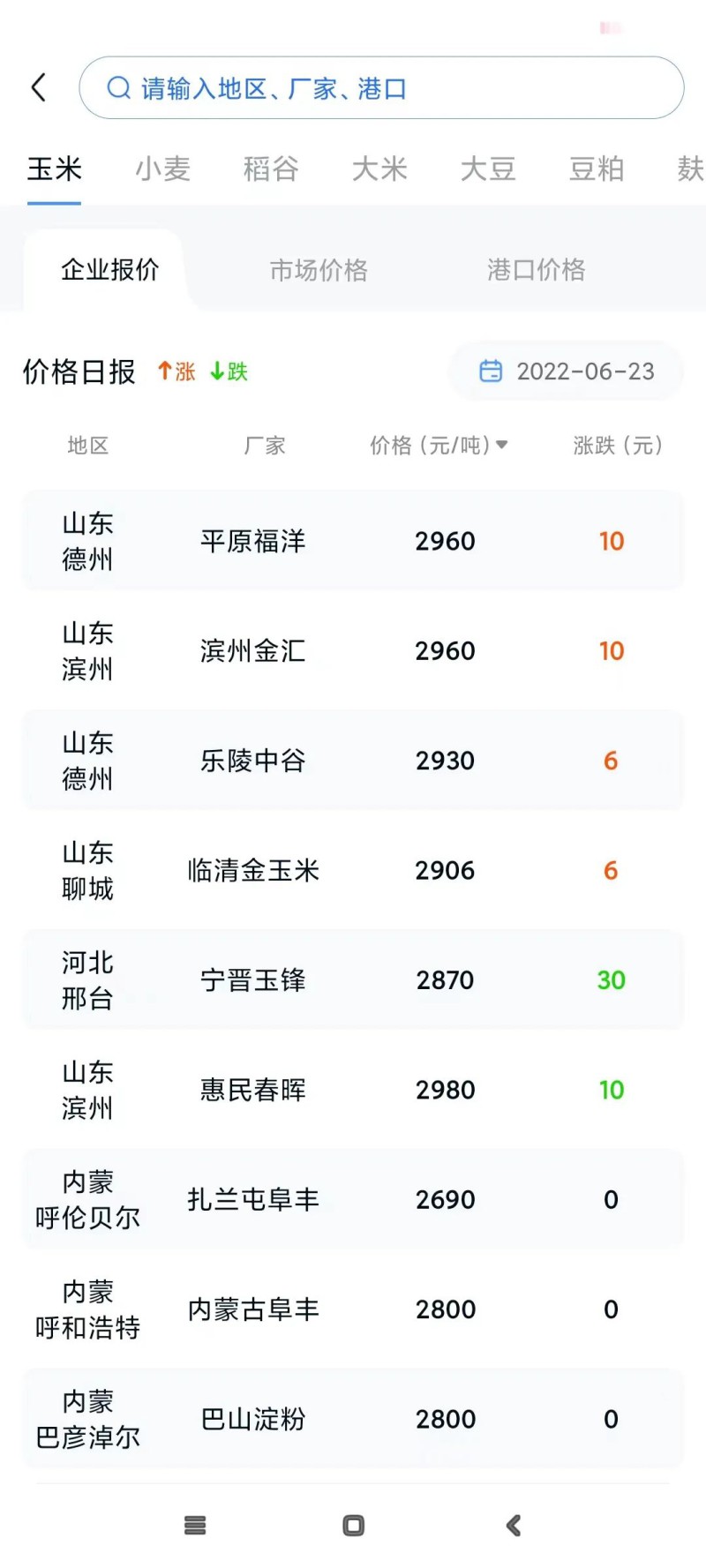Switch to the 稻谷 tab
This screenshot has height=1568, width=706.
pos(271,169)
